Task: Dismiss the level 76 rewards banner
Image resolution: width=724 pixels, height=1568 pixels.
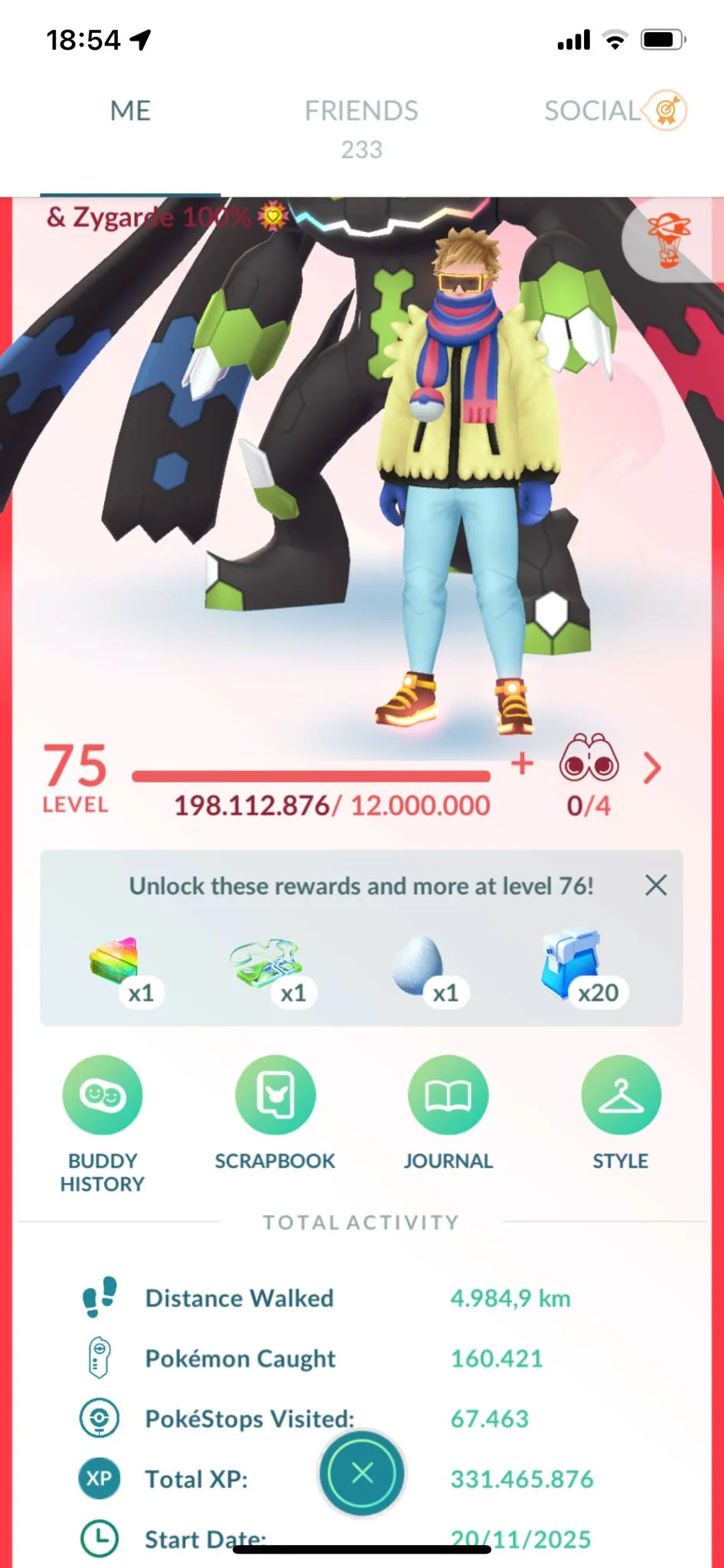Action: (x=656, y=886)
